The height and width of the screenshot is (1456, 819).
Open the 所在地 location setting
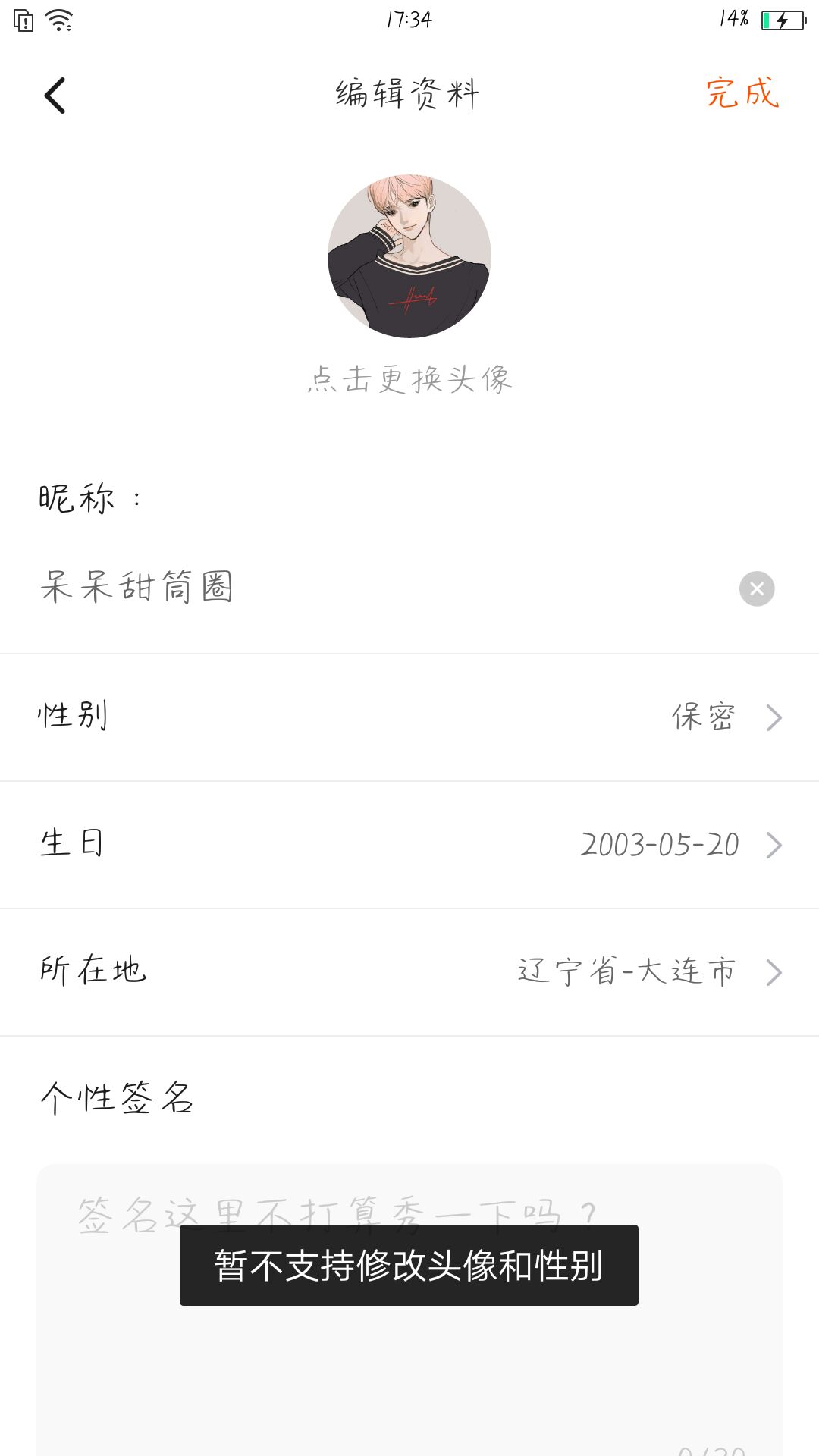click(x=409, y=971)
